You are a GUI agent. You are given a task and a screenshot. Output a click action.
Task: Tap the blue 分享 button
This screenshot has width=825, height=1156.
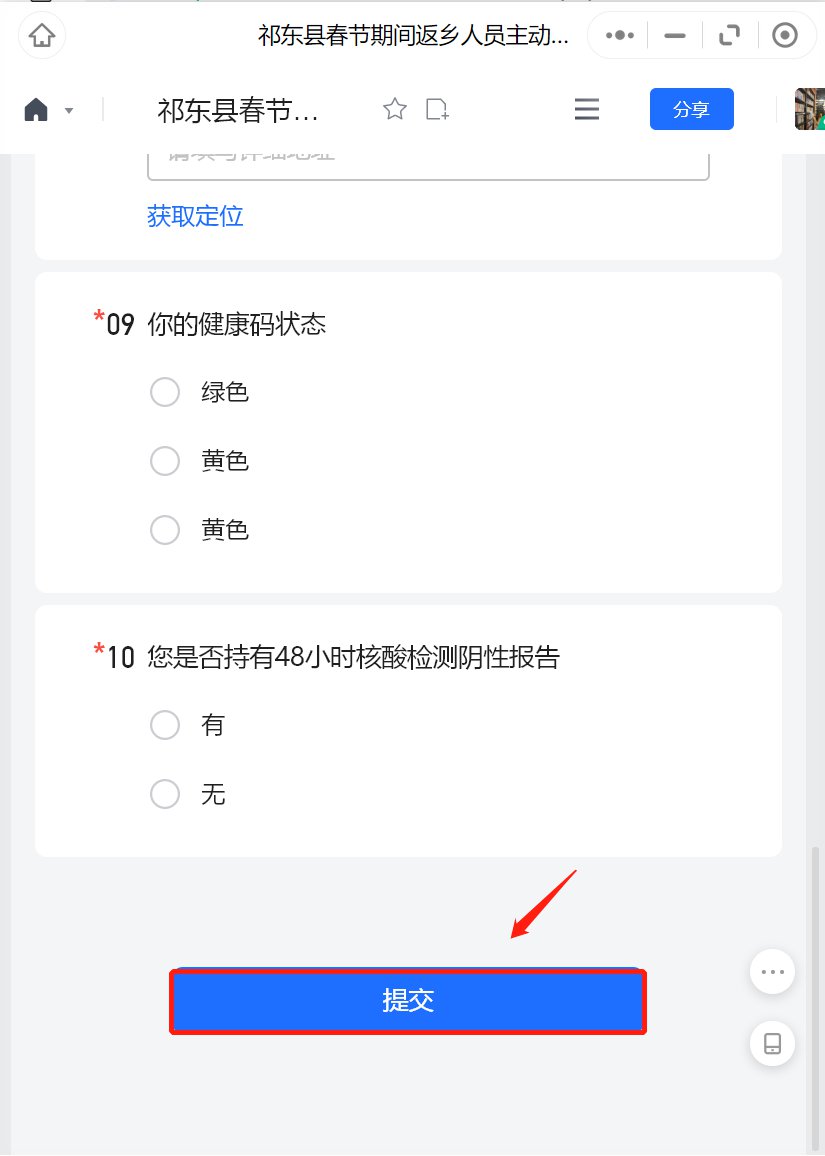pos(692,109)
